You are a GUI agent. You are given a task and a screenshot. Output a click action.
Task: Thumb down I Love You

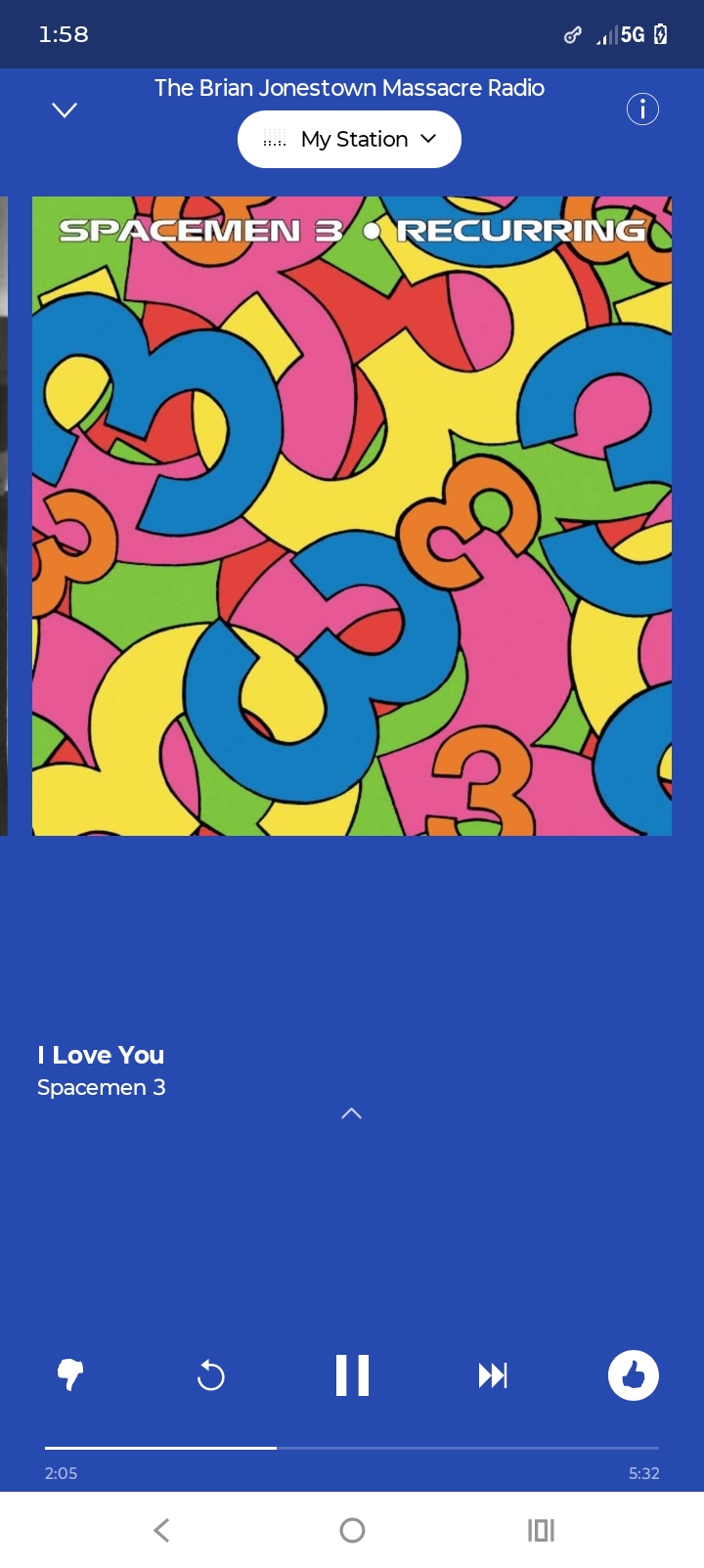[70, 1375]
